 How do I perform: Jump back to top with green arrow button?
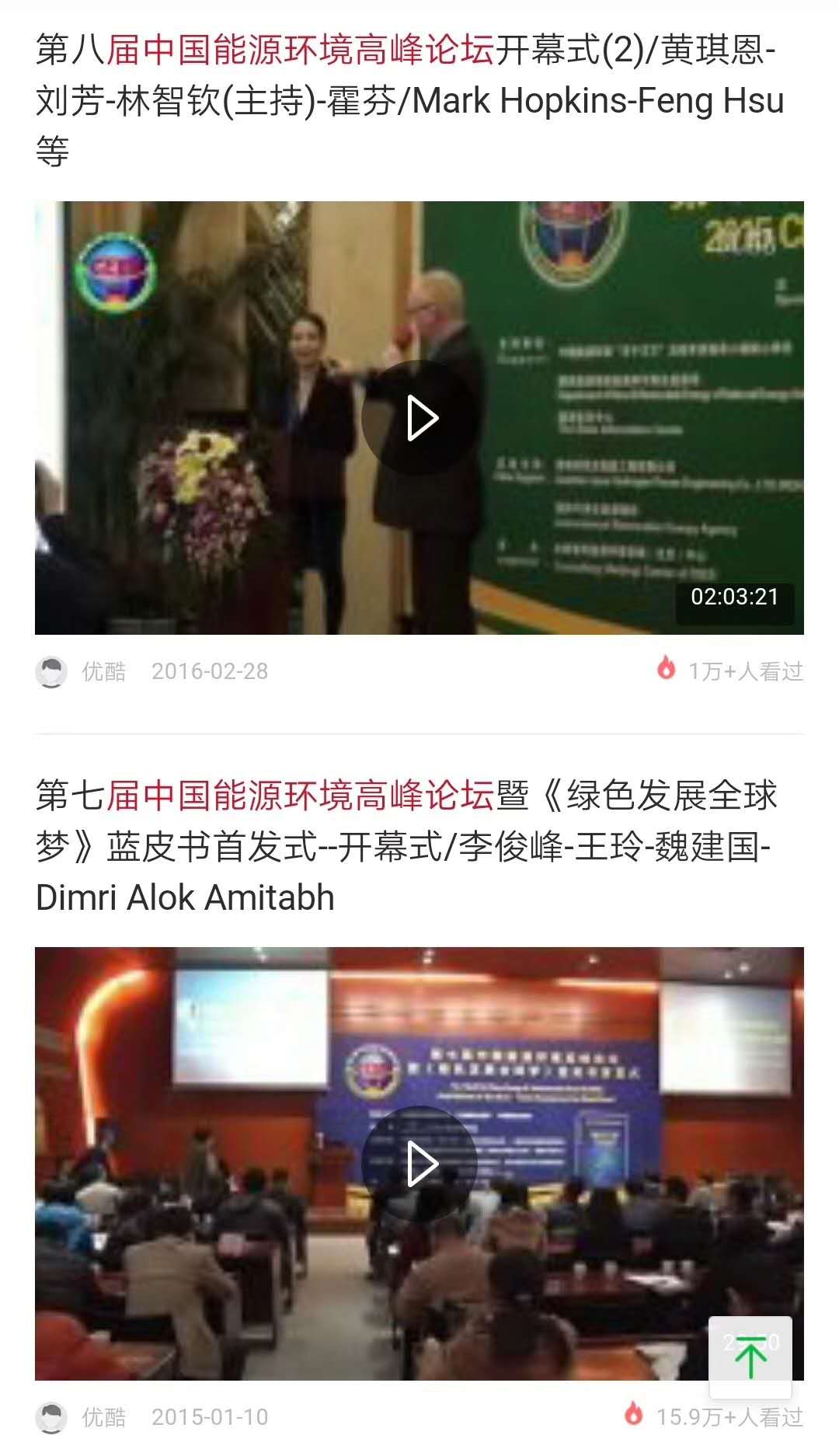pos(750,1357)
